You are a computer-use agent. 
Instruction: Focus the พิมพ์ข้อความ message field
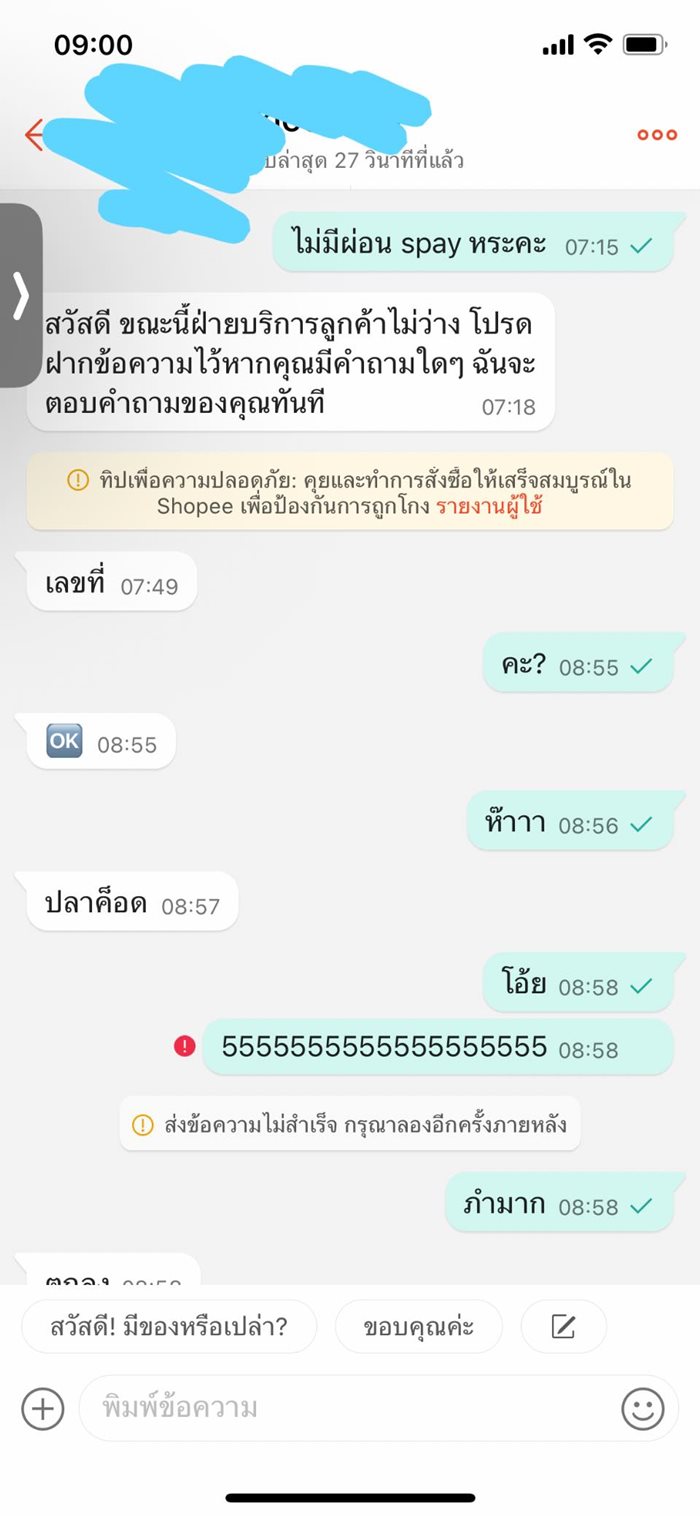tap(340, 1409)
